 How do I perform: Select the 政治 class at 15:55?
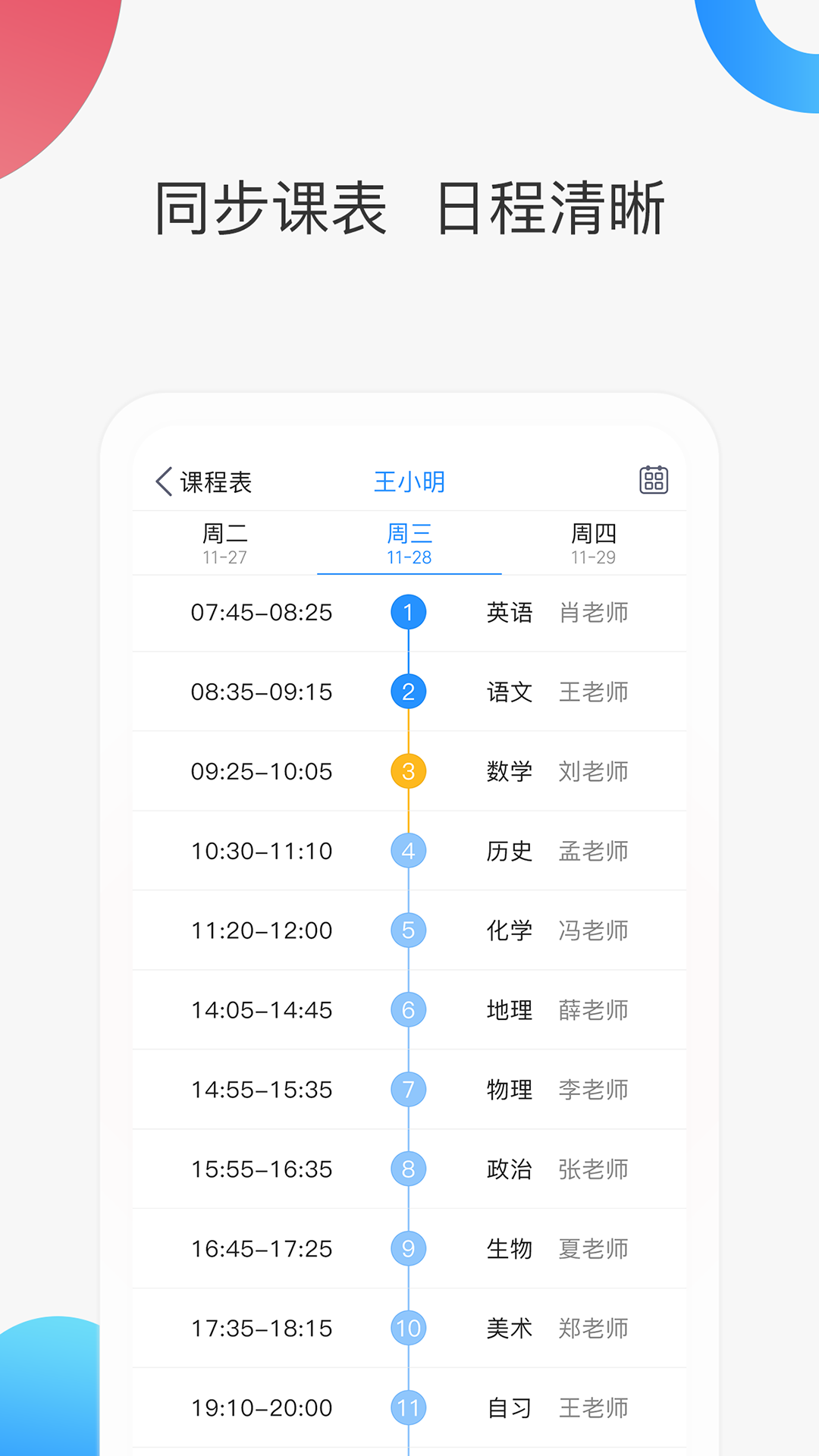[x=509, y=1169]
